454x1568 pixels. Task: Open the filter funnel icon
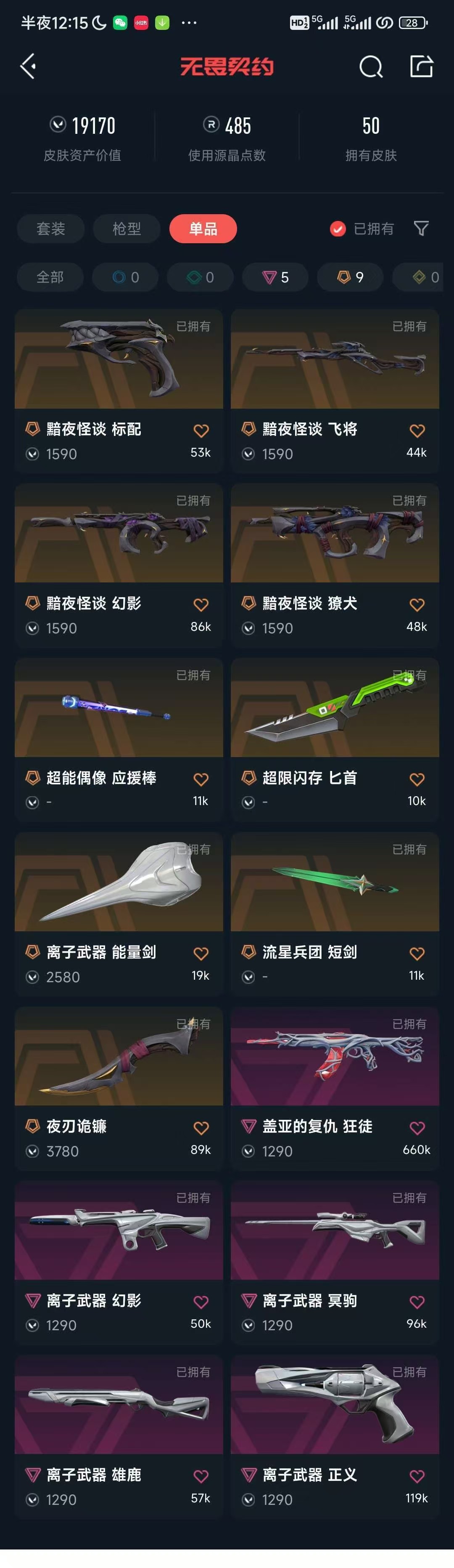pyautogui.click(x=421, y=229)
